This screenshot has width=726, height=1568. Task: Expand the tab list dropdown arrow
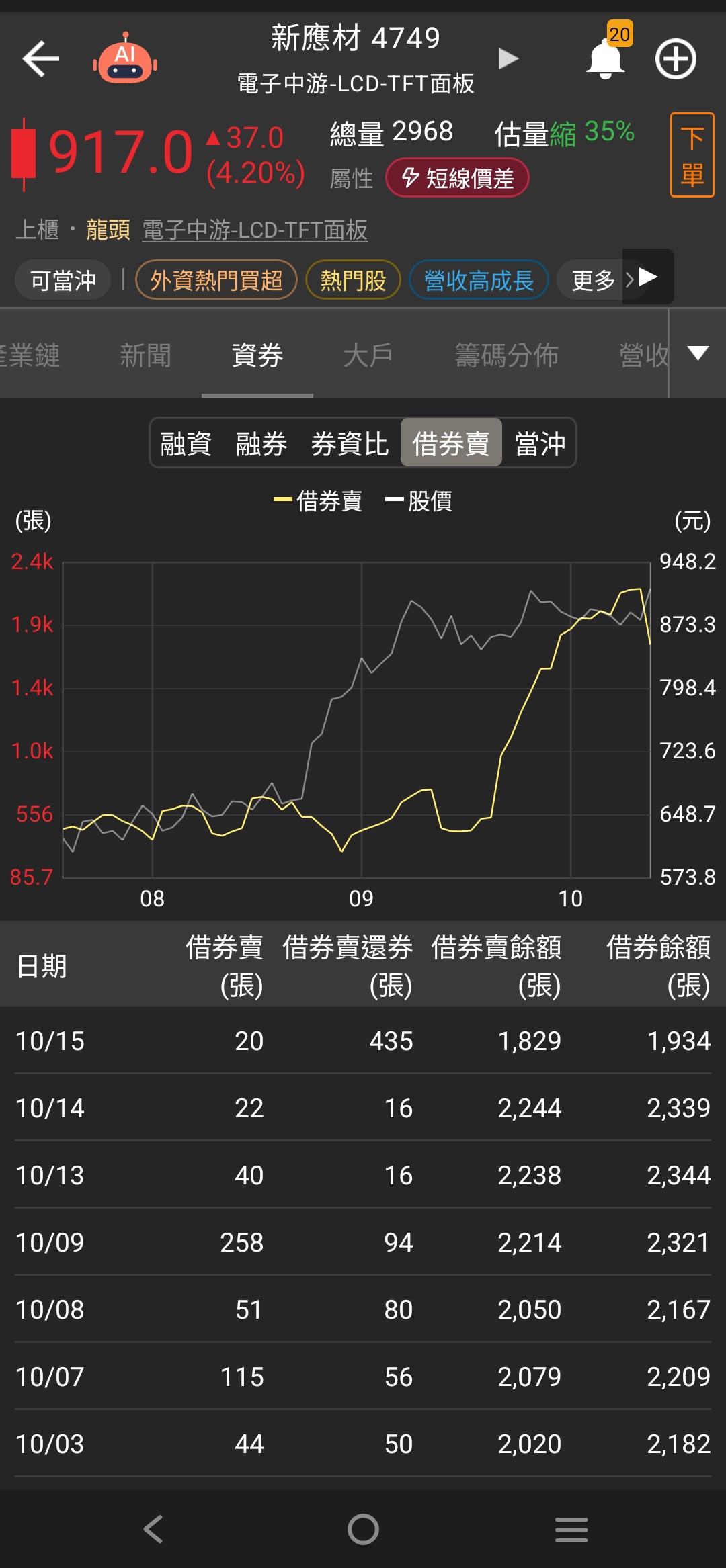point(698,353)
